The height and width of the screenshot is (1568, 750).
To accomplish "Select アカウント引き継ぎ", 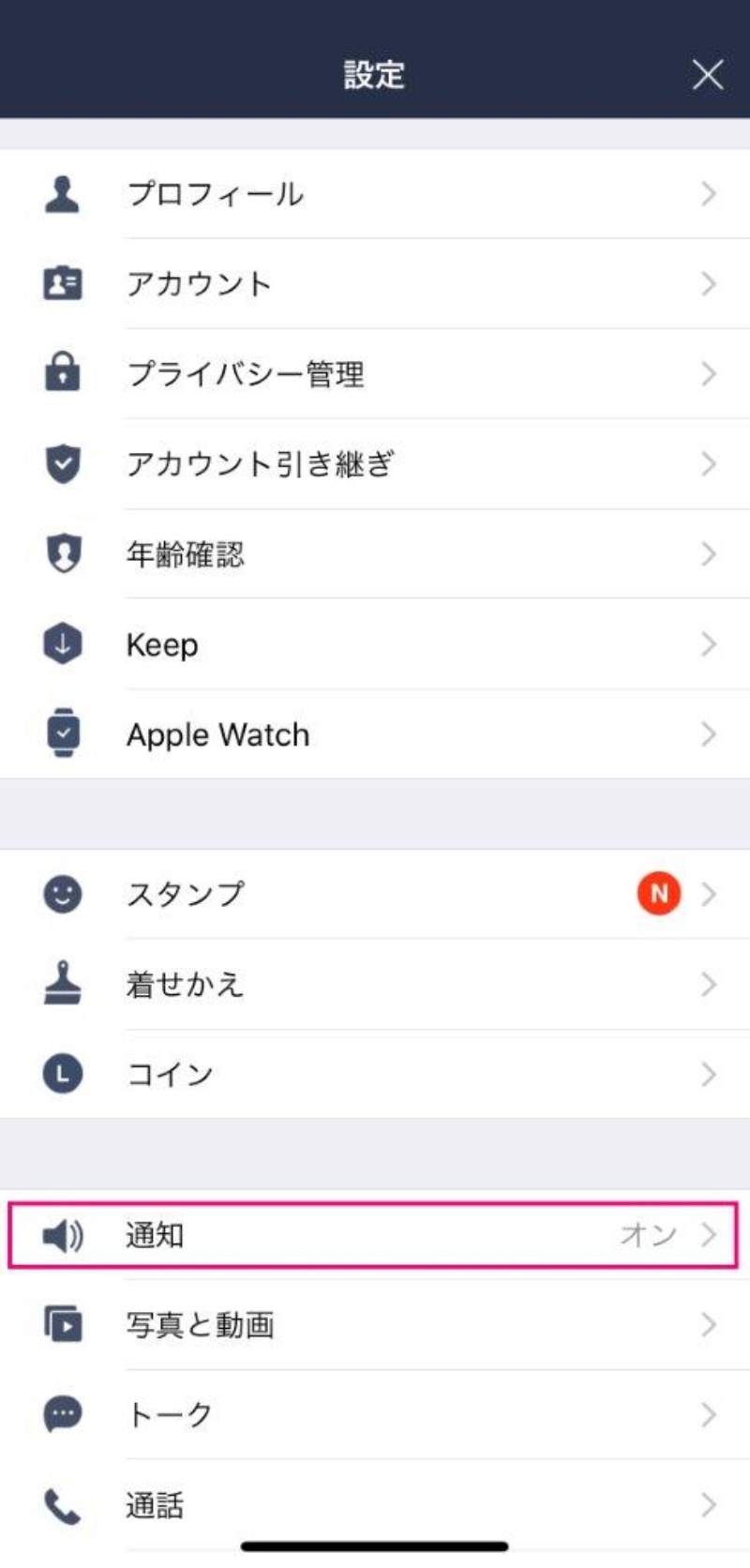I will point(375,464).
